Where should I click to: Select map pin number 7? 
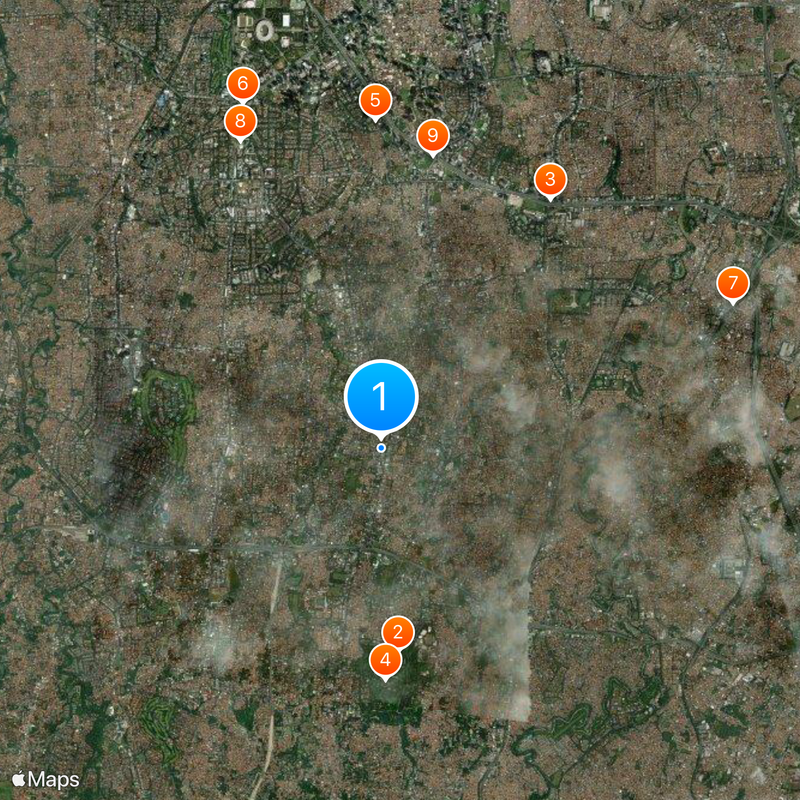click(732, 283)
